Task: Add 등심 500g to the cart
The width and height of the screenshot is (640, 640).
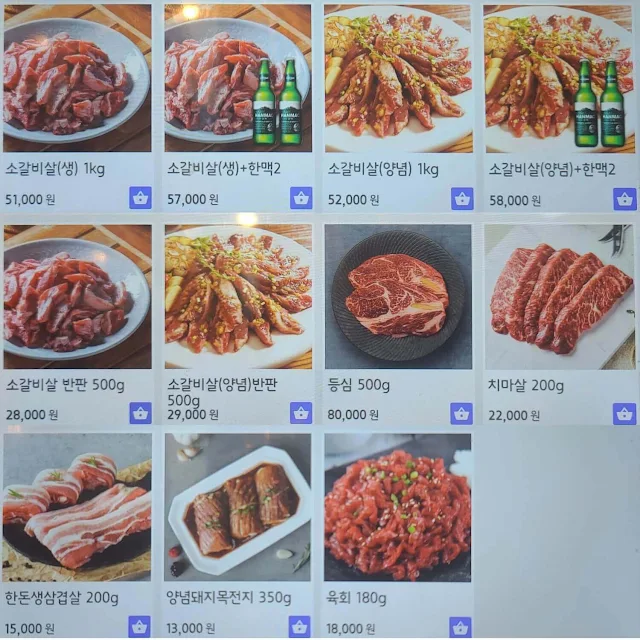Action: click(x=462, y=413)
